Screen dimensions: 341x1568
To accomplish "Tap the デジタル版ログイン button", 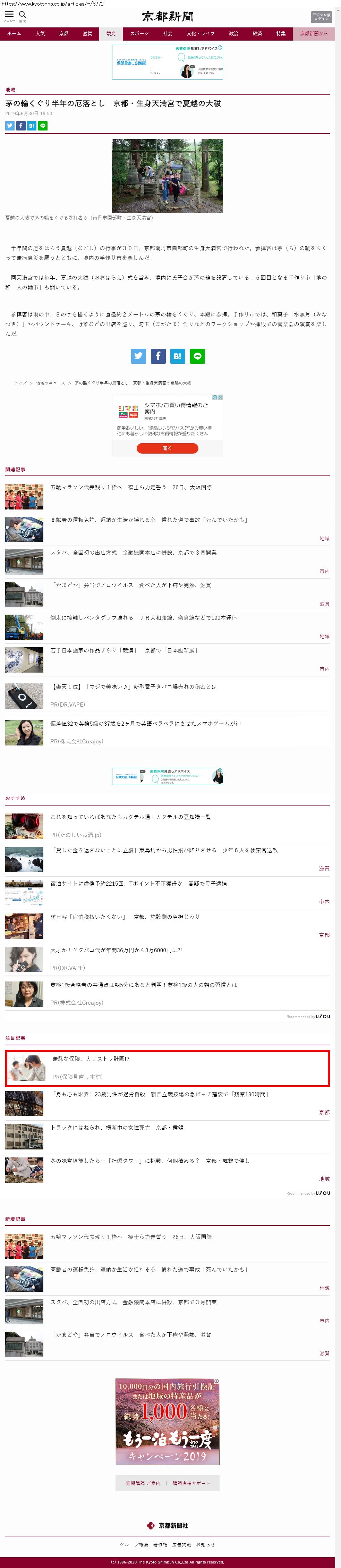I will (x=321, y=16).
